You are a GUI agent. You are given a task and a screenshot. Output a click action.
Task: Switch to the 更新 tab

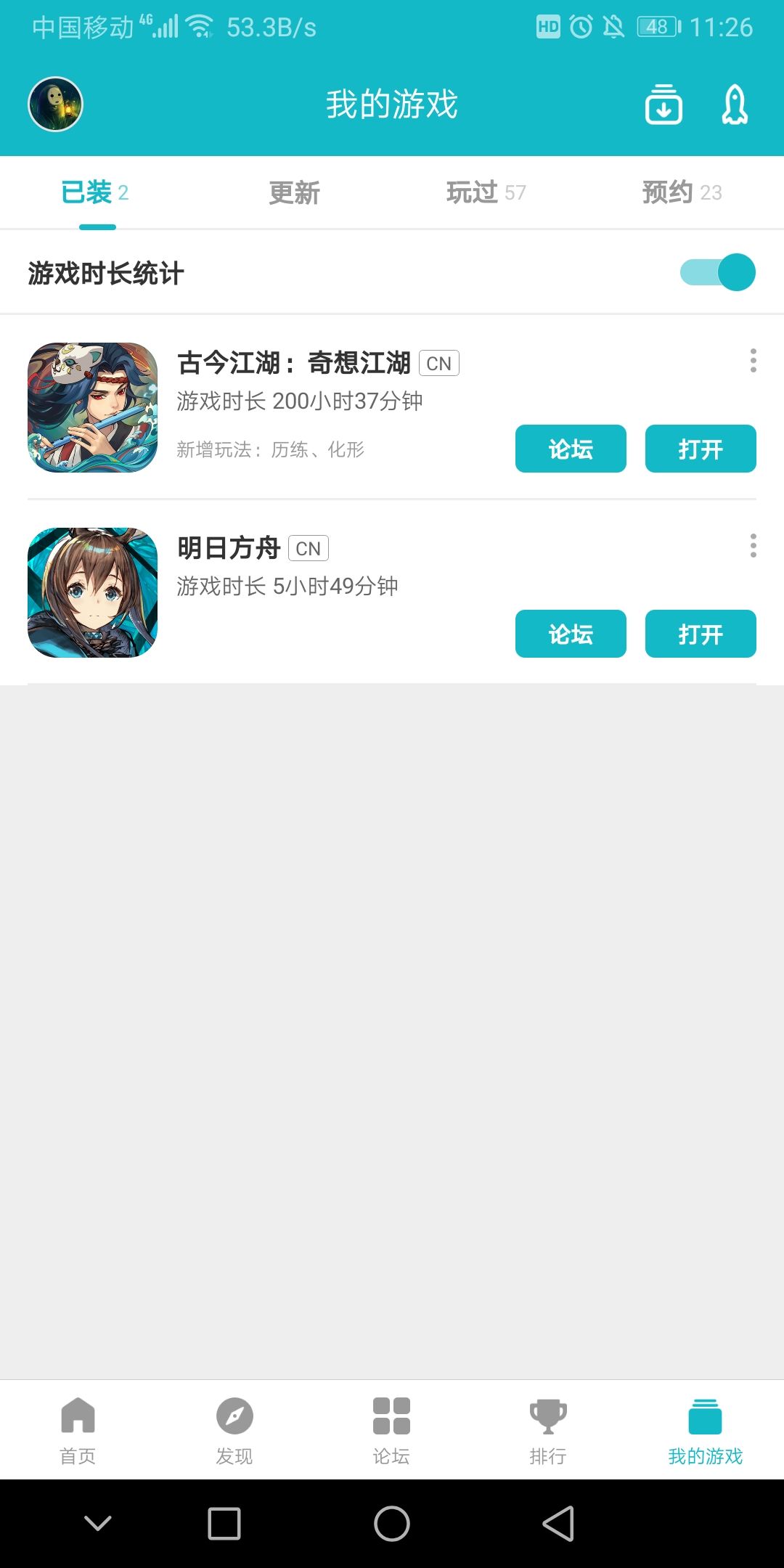(294, 192)
